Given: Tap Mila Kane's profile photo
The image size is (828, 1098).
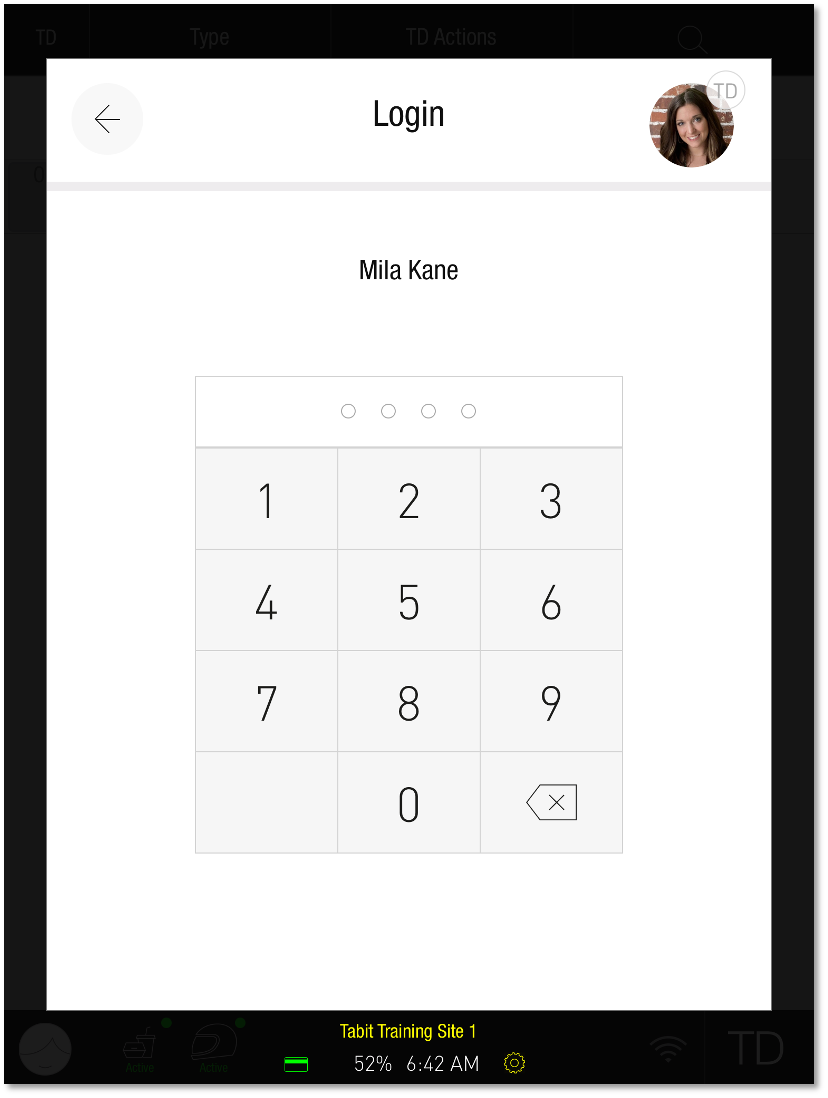Looking at the screenshot, I should click(x=691, y=125).
